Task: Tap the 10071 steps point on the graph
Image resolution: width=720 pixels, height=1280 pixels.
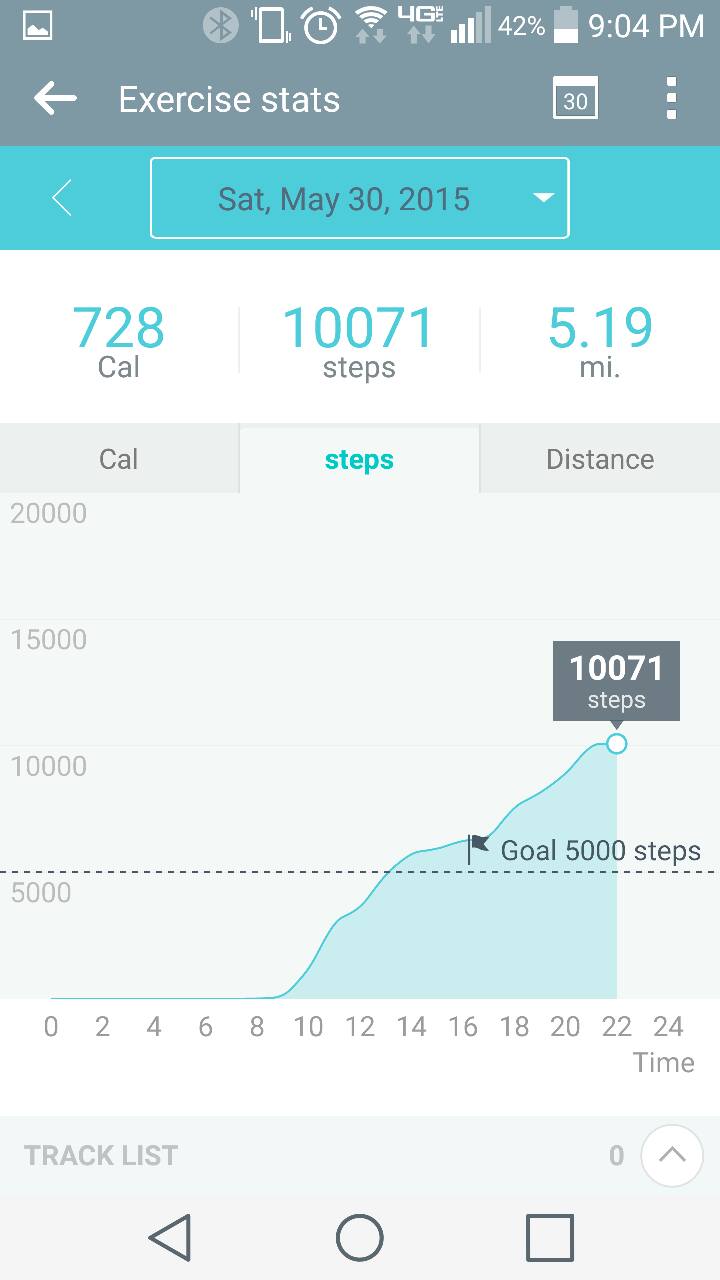Action: coord(616,743)
